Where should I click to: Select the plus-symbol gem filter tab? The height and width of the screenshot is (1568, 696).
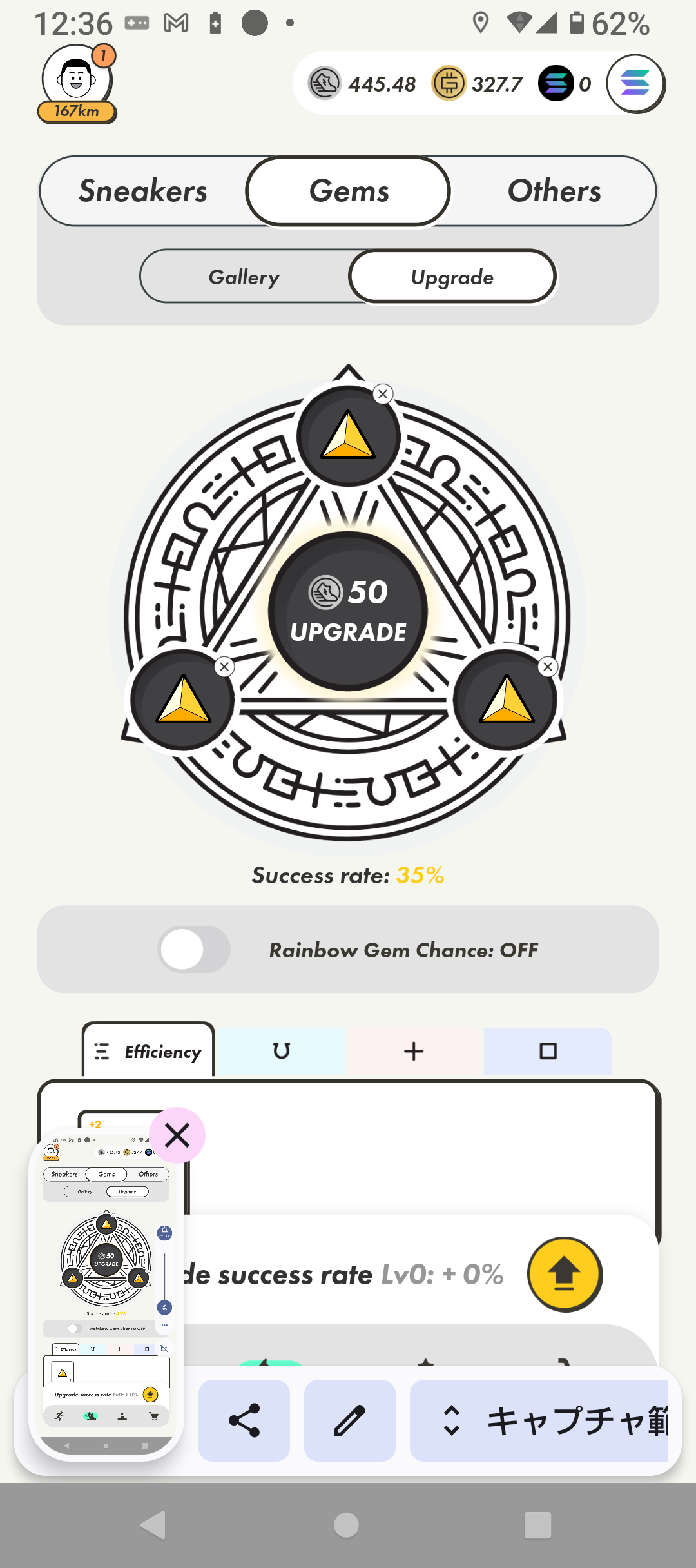[414, 1052]
